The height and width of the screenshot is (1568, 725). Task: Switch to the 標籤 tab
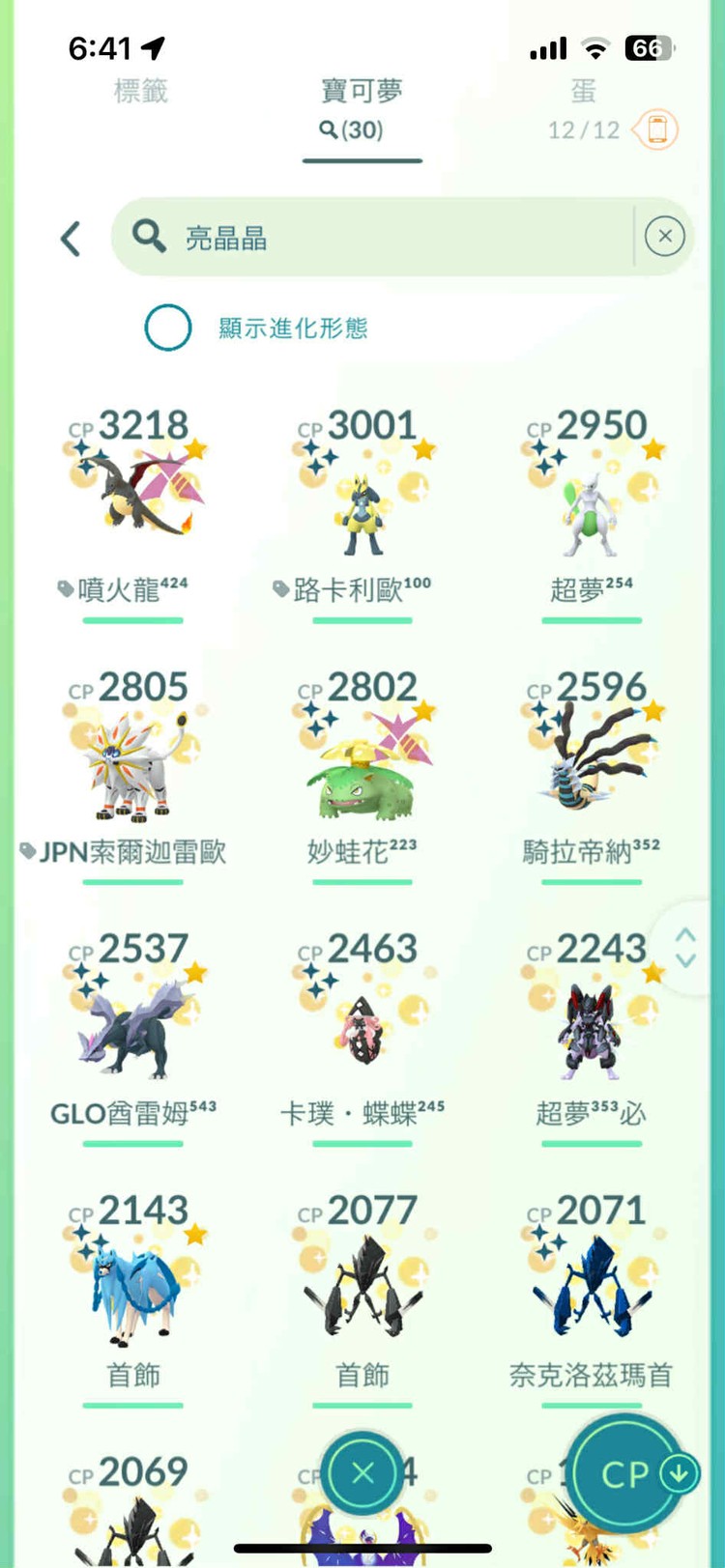tap(141, 93)
